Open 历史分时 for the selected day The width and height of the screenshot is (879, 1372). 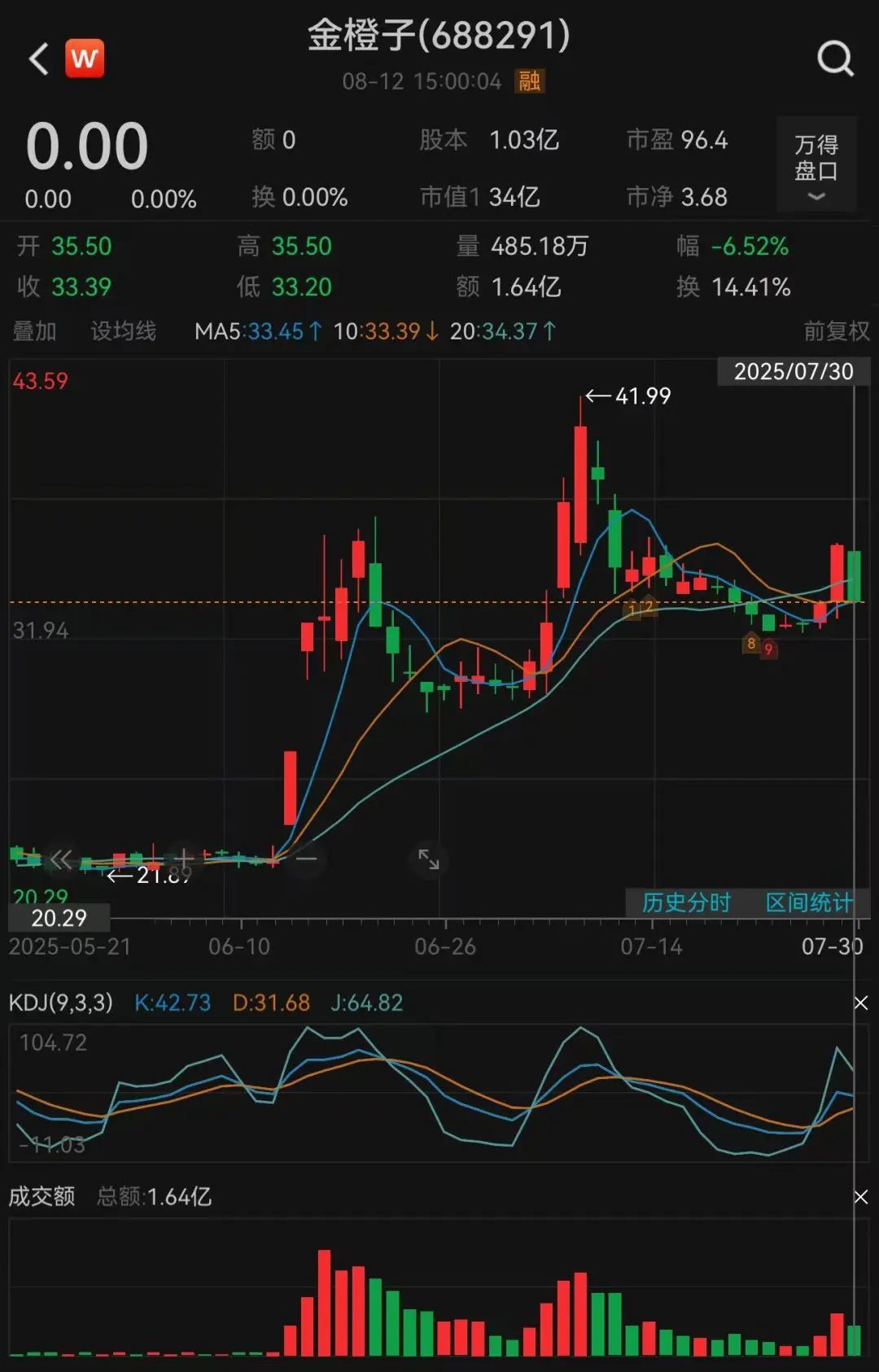pyautogui.click(x=686, y=902)
